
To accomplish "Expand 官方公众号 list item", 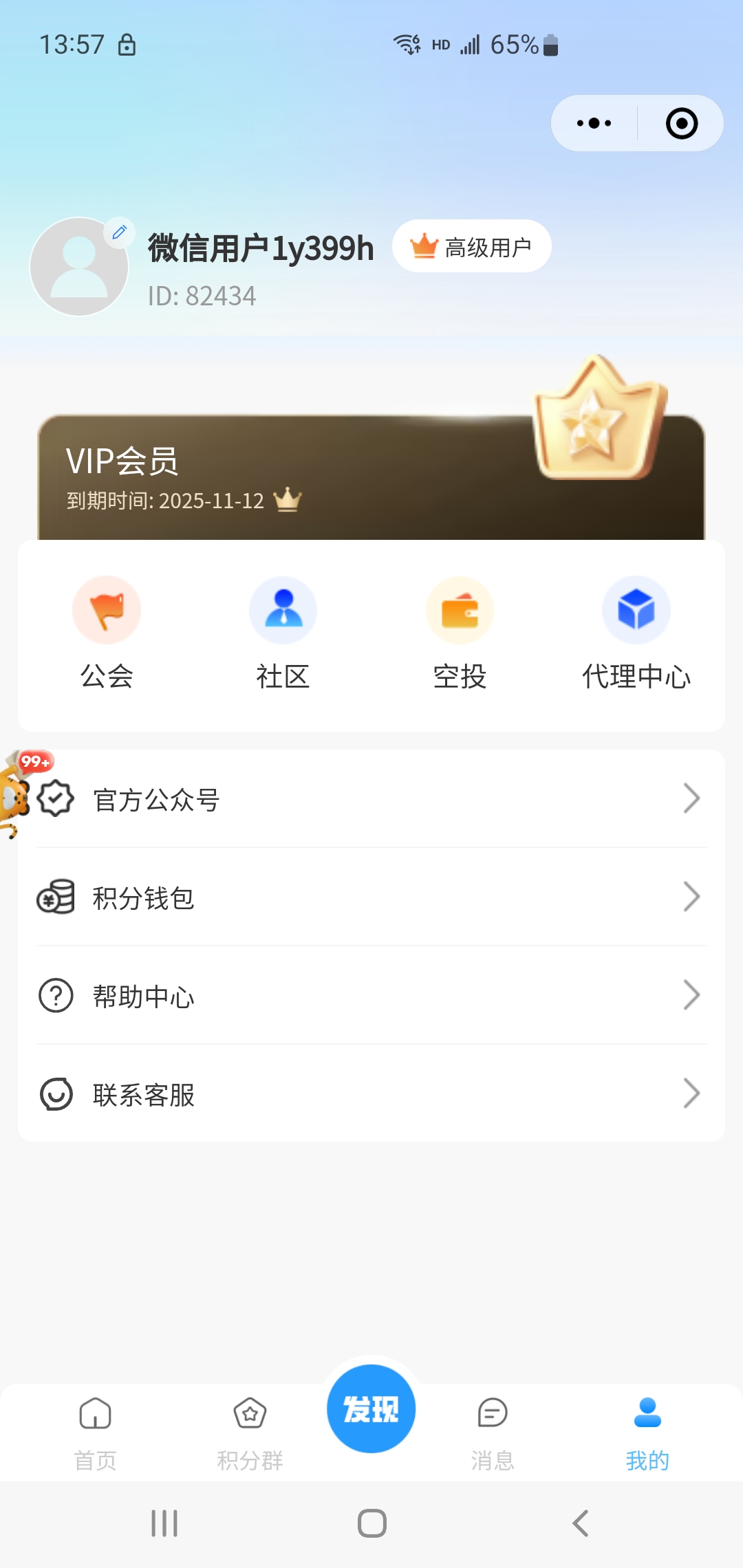I will [371, 798].
